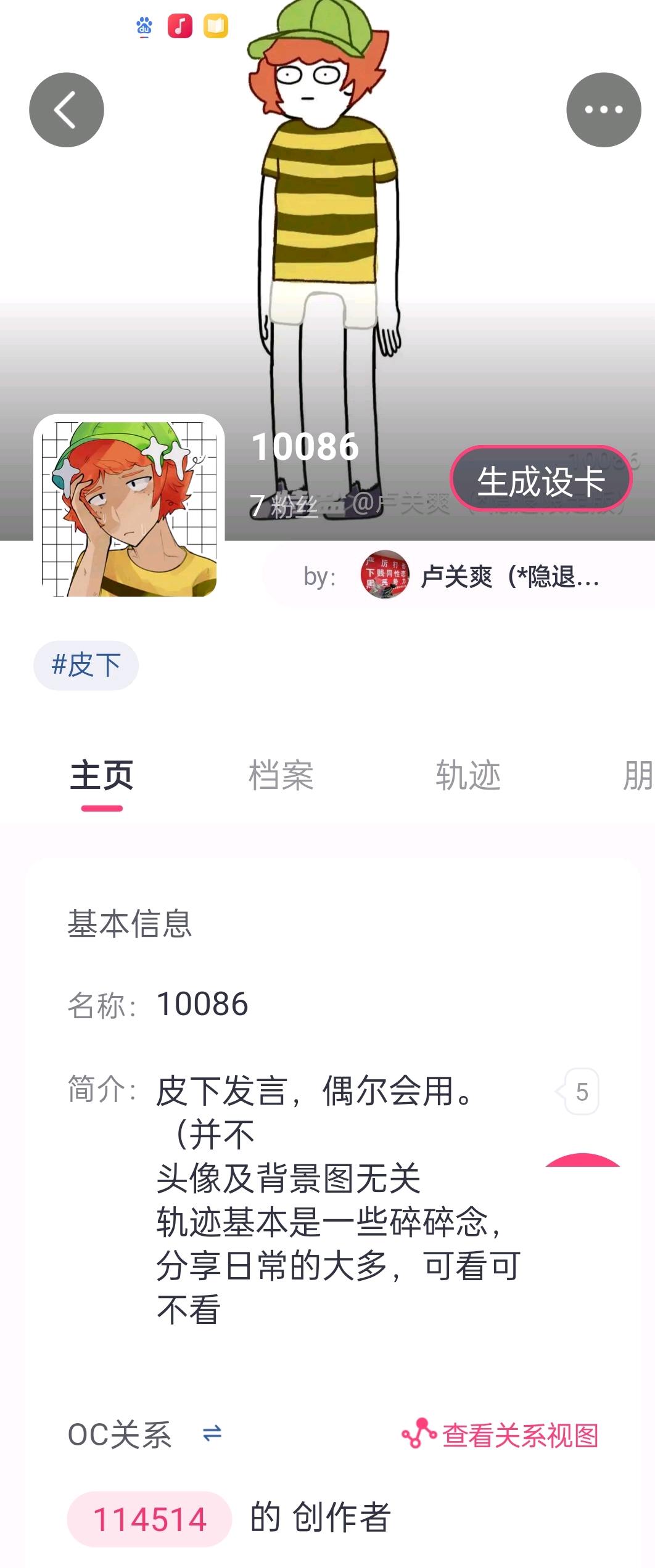Tap 查看关系视图 link
655x1568 pixels.
(500, 1435)
